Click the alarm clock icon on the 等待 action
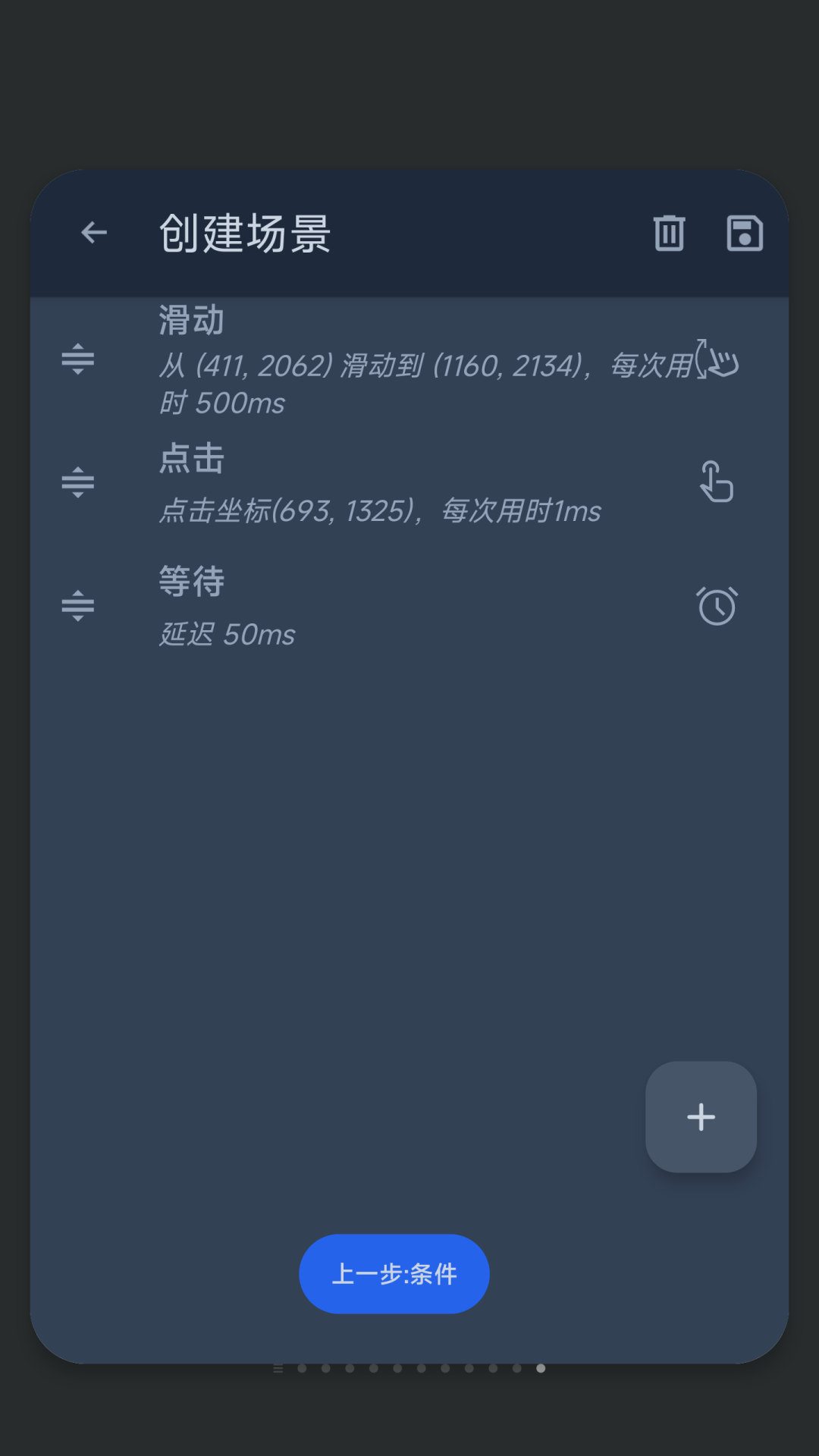819x1456 pixels. coord(718,605)
